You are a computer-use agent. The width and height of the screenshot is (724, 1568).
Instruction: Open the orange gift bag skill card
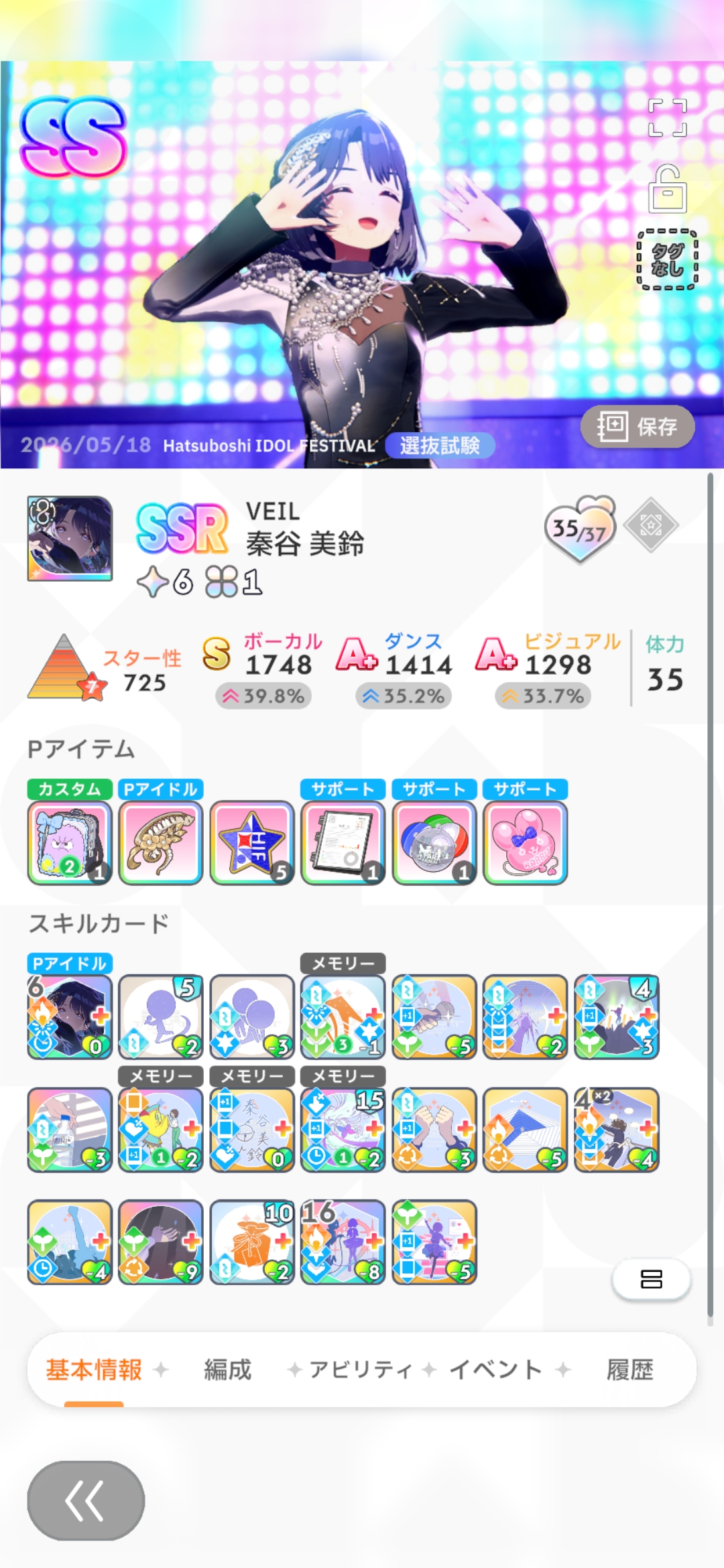point(252,1242)
